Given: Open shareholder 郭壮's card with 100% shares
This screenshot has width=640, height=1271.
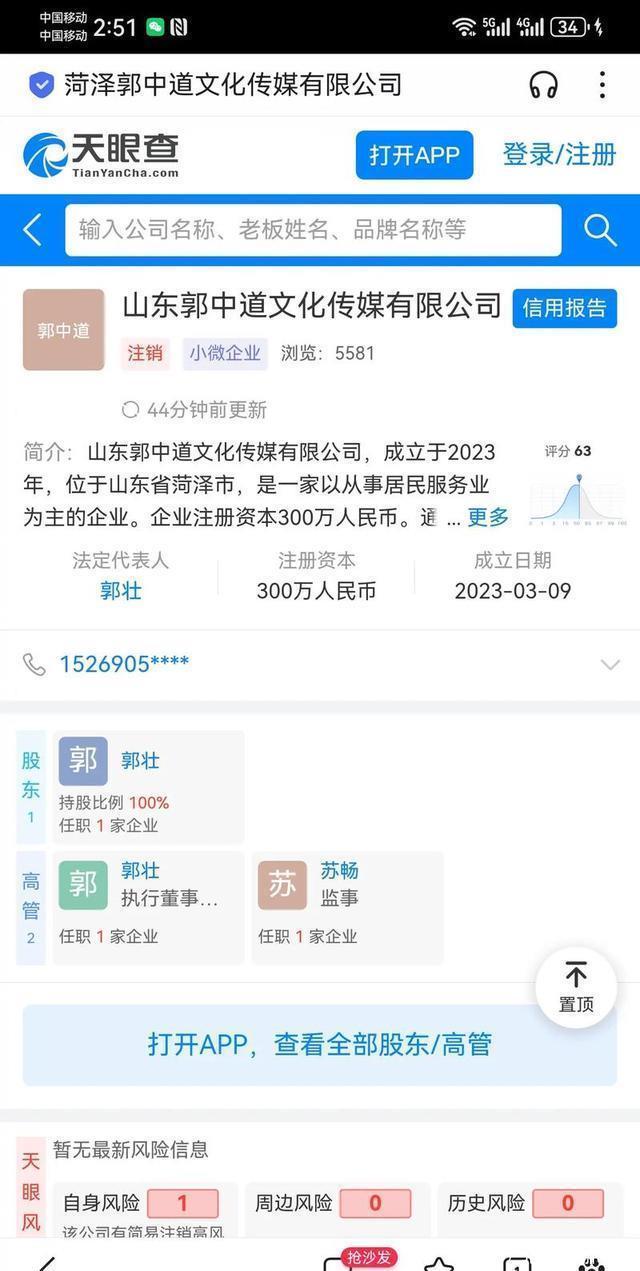Looking at the screenshot, I should 148,787.
